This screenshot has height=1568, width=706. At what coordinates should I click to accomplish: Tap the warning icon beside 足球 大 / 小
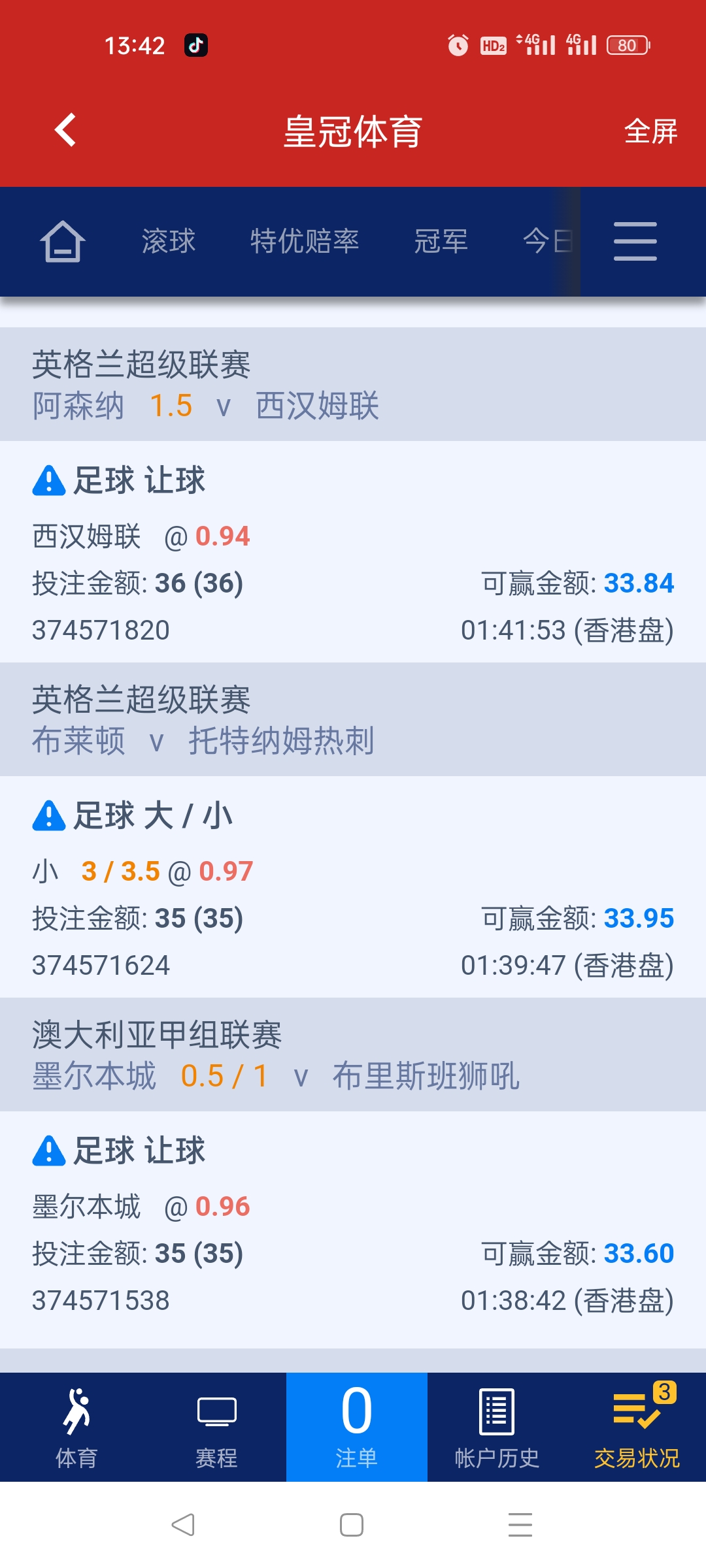coord(49,816)
